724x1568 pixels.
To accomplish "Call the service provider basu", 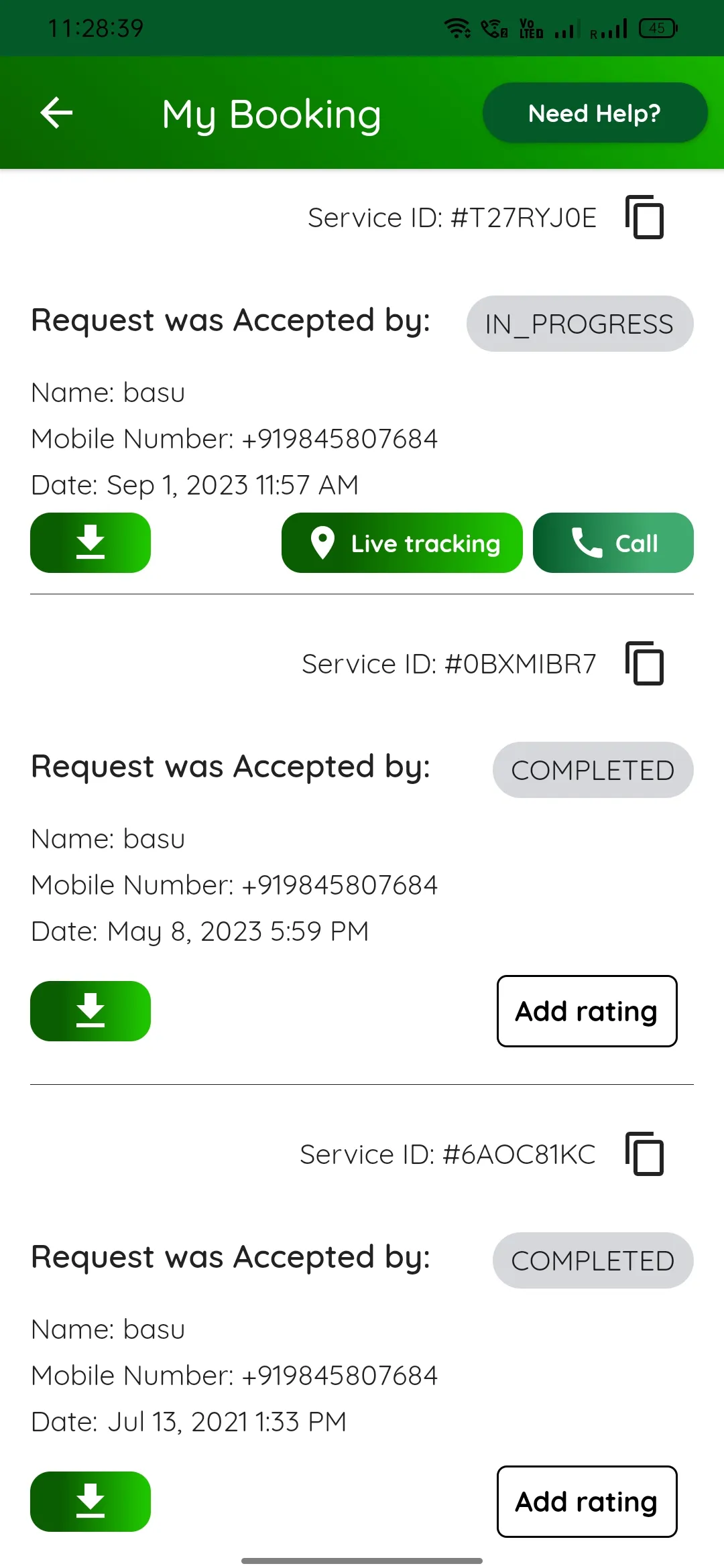I will coord(612,543).
